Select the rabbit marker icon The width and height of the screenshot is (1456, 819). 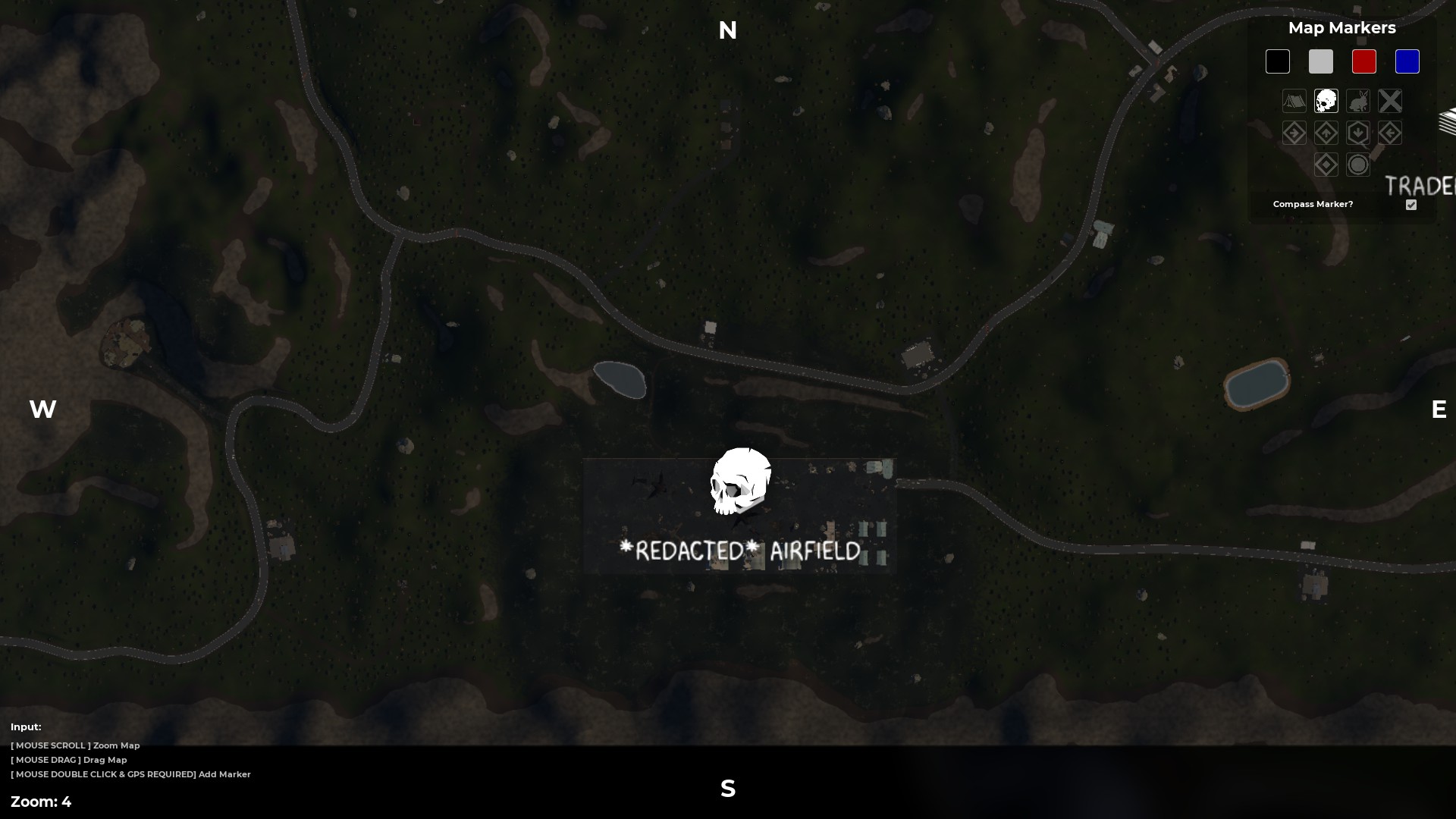[x=1358, y=101]
